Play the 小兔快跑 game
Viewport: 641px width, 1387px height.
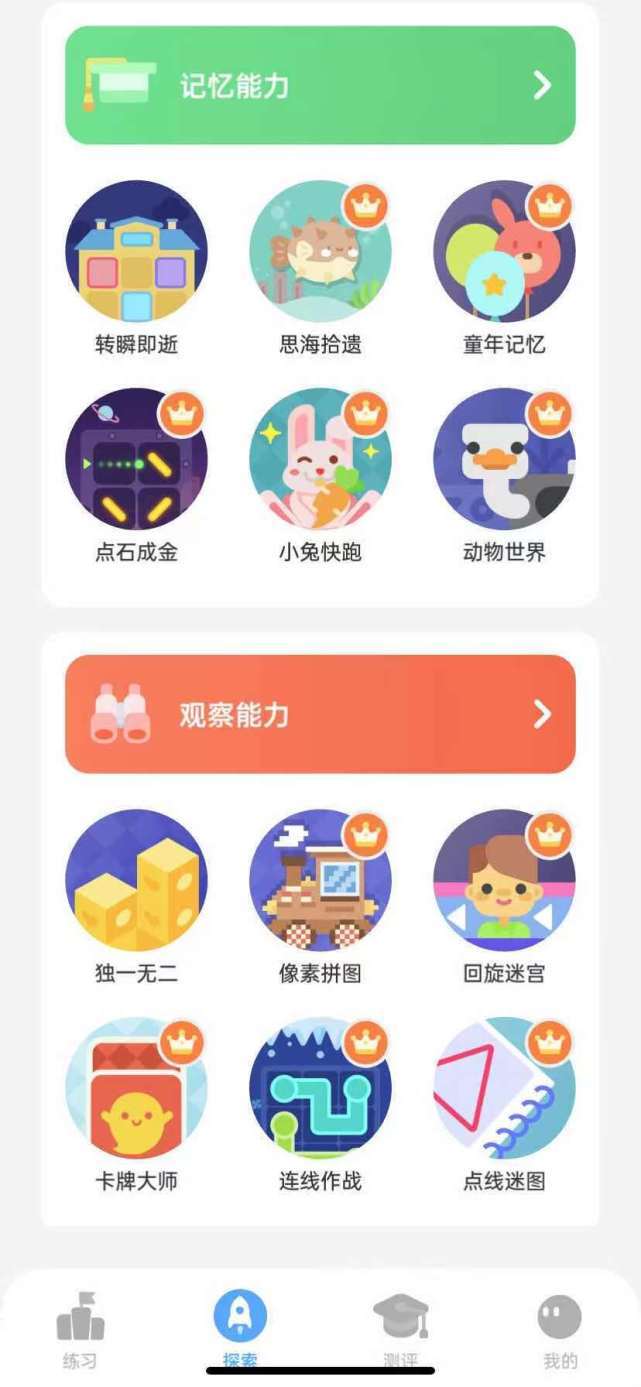320,459
